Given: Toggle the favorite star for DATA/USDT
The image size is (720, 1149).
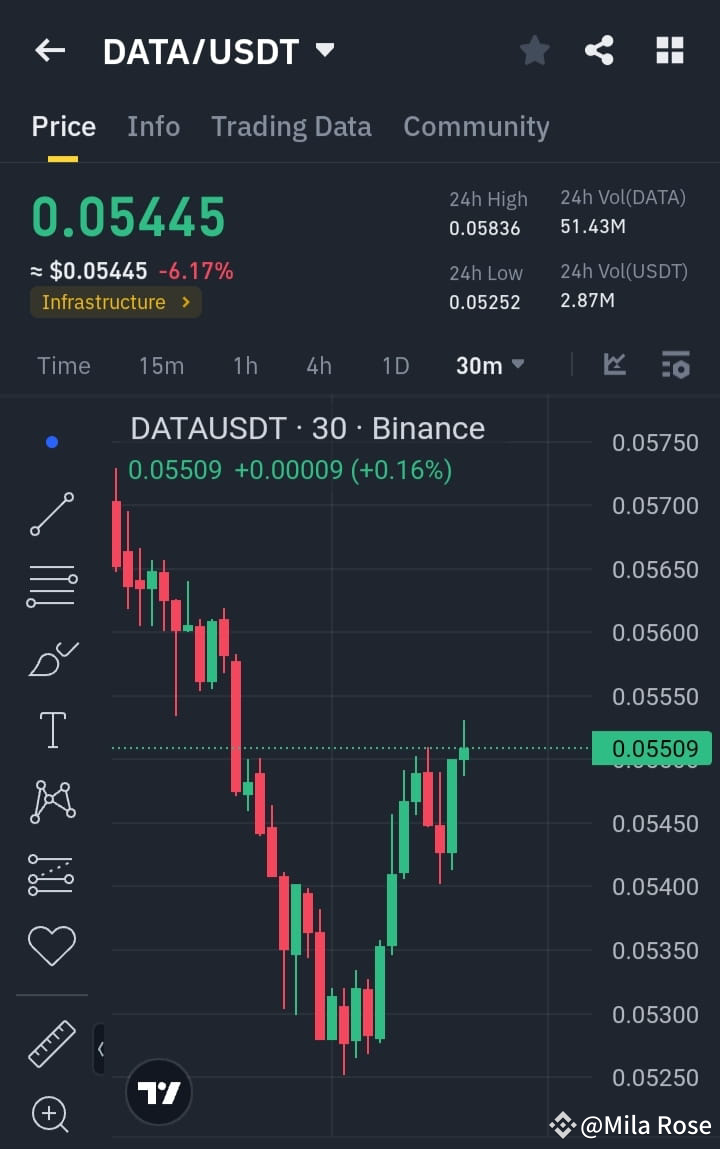Looking at the screenshot, I should point(534,50).
